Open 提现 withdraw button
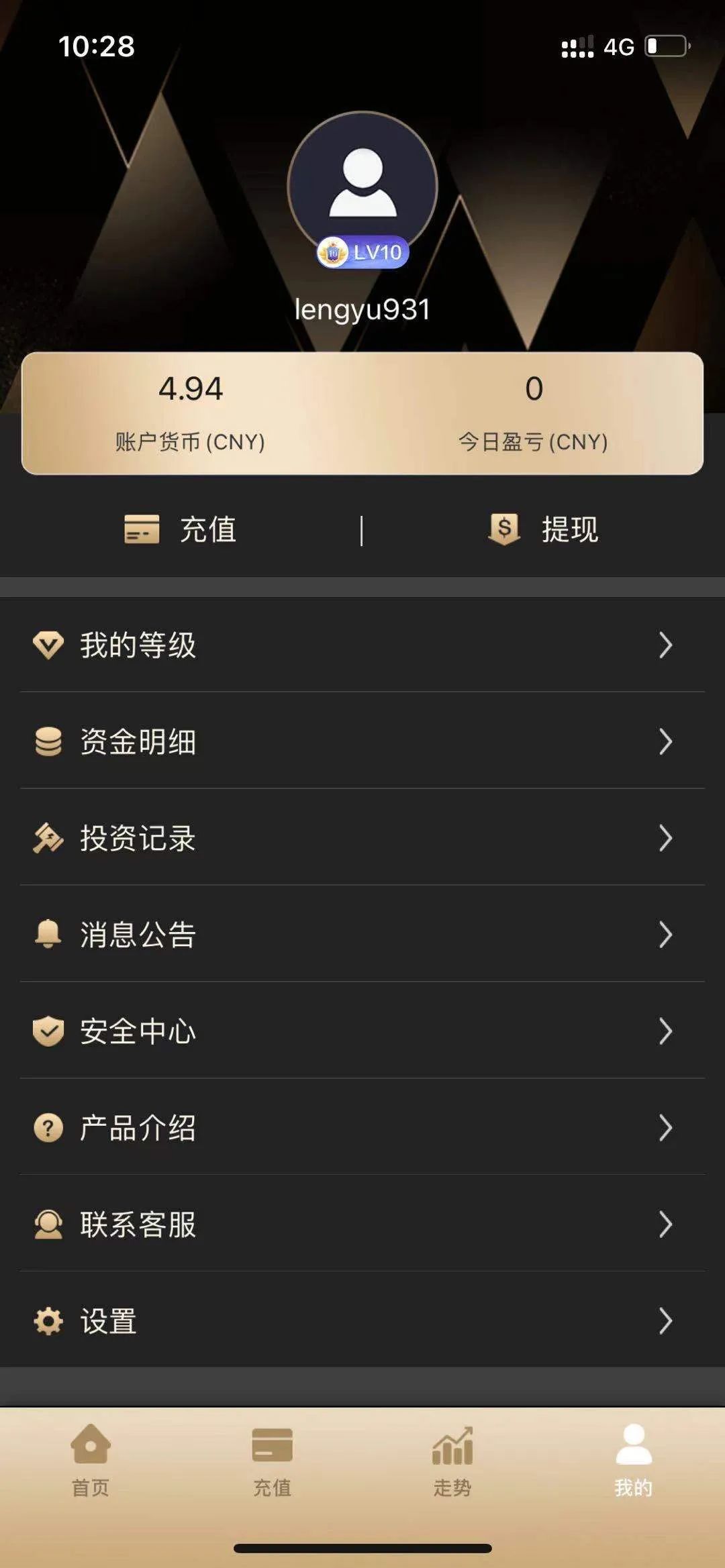725x1568 pixels. click(544, 529)
